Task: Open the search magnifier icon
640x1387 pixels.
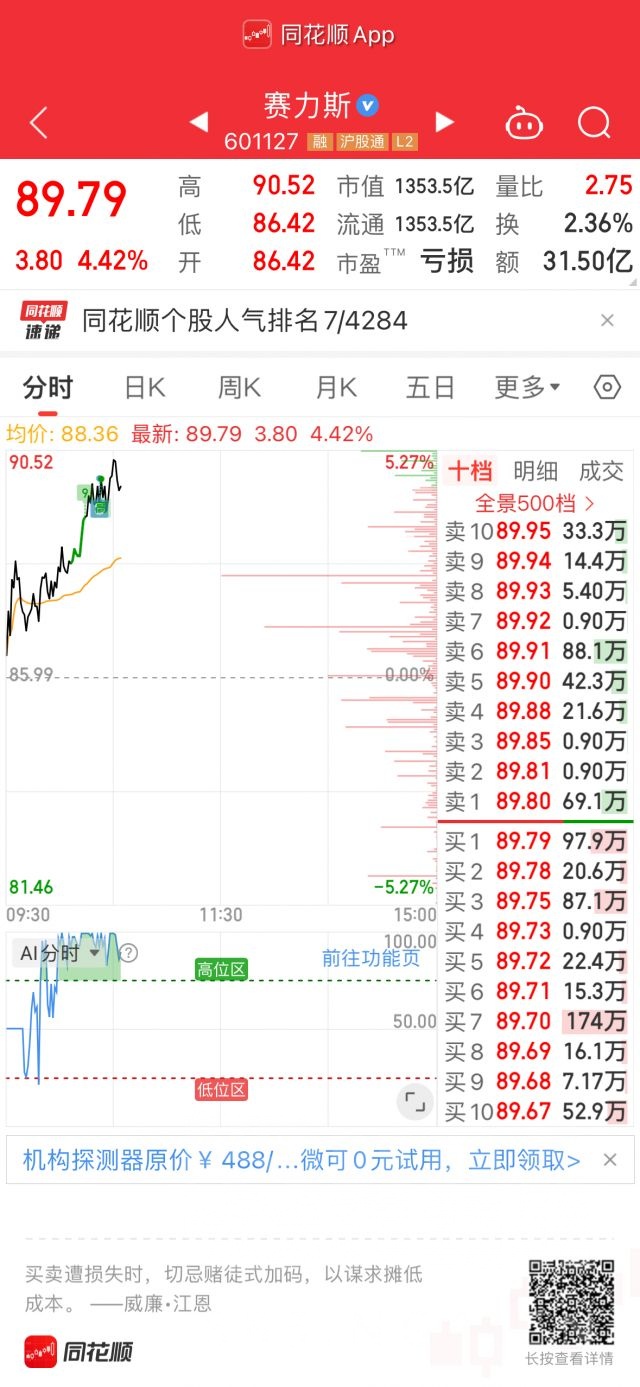Action: tap(594, 123)
